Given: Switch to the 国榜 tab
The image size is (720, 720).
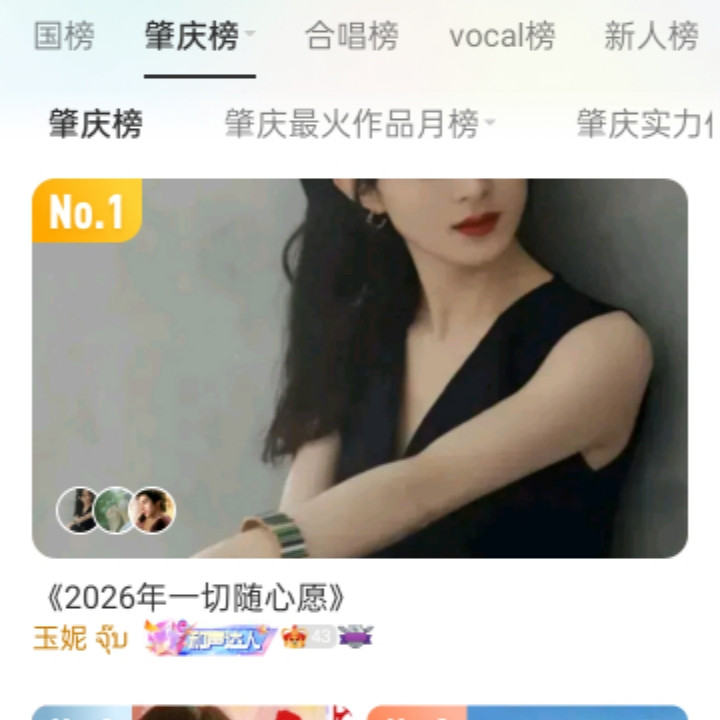Looking at the screenshot, I should 64,37.
